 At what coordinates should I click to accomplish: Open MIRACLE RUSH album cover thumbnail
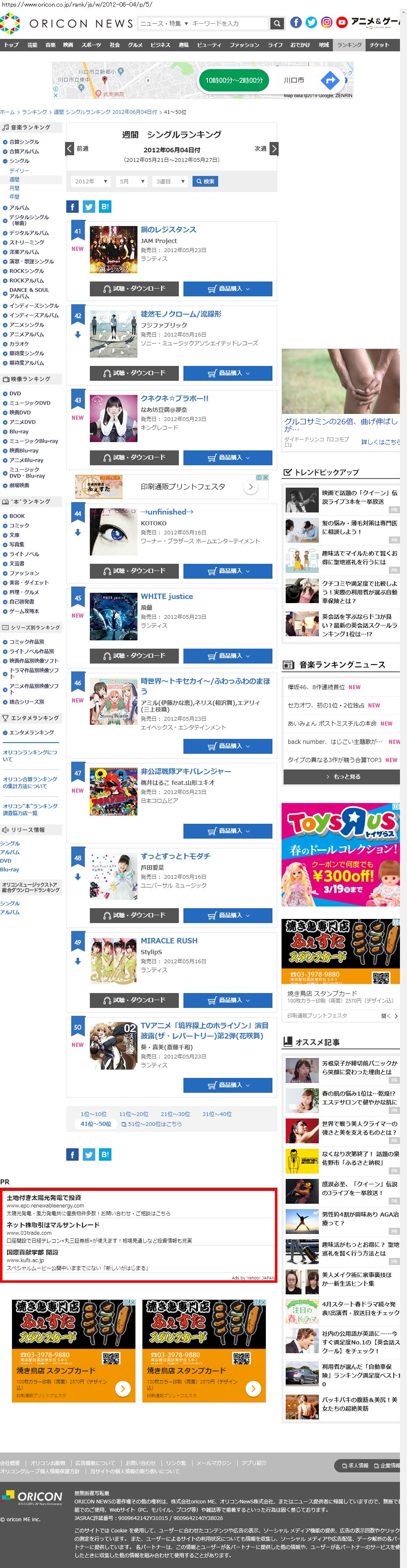coord(113,960)
